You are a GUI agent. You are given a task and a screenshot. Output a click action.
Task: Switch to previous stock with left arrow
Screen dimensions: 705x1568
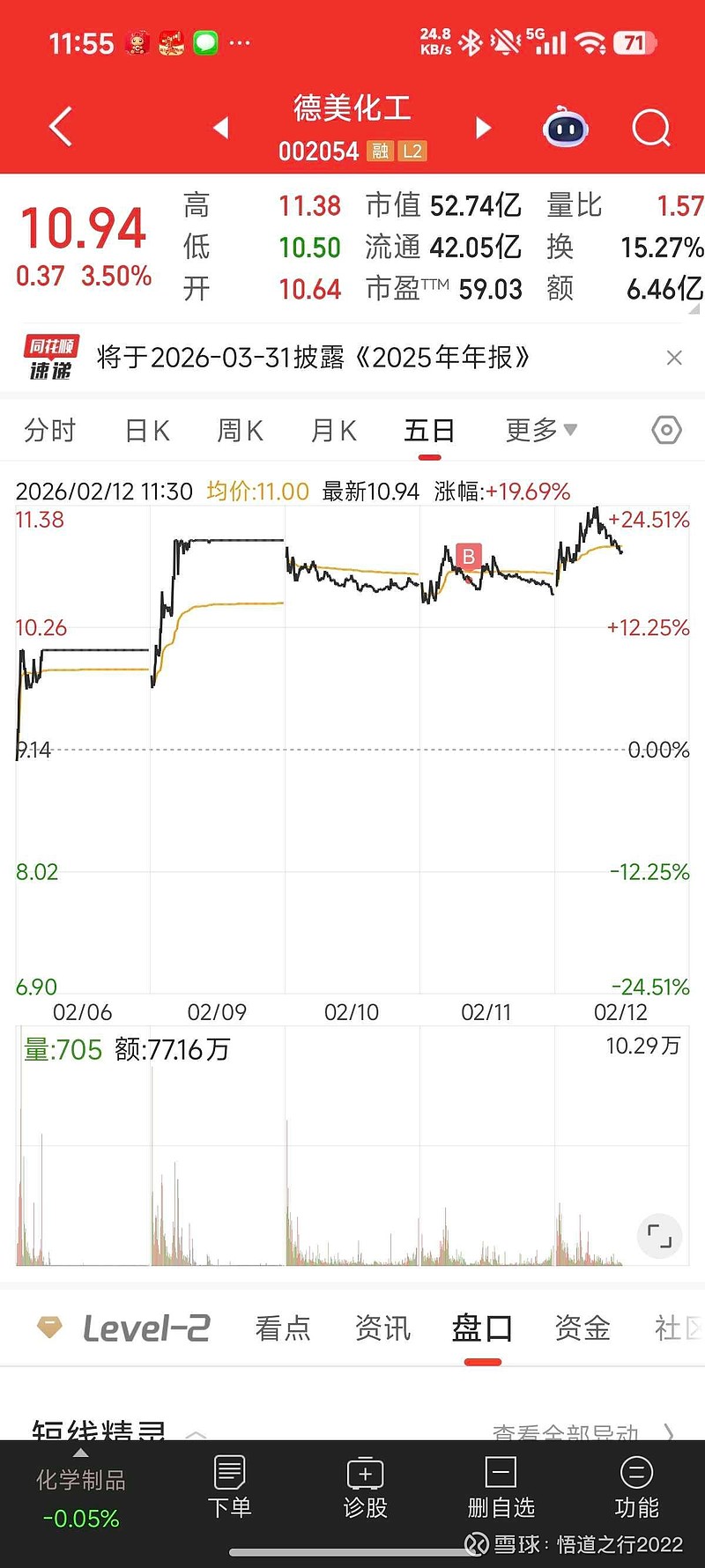point(221,127)
